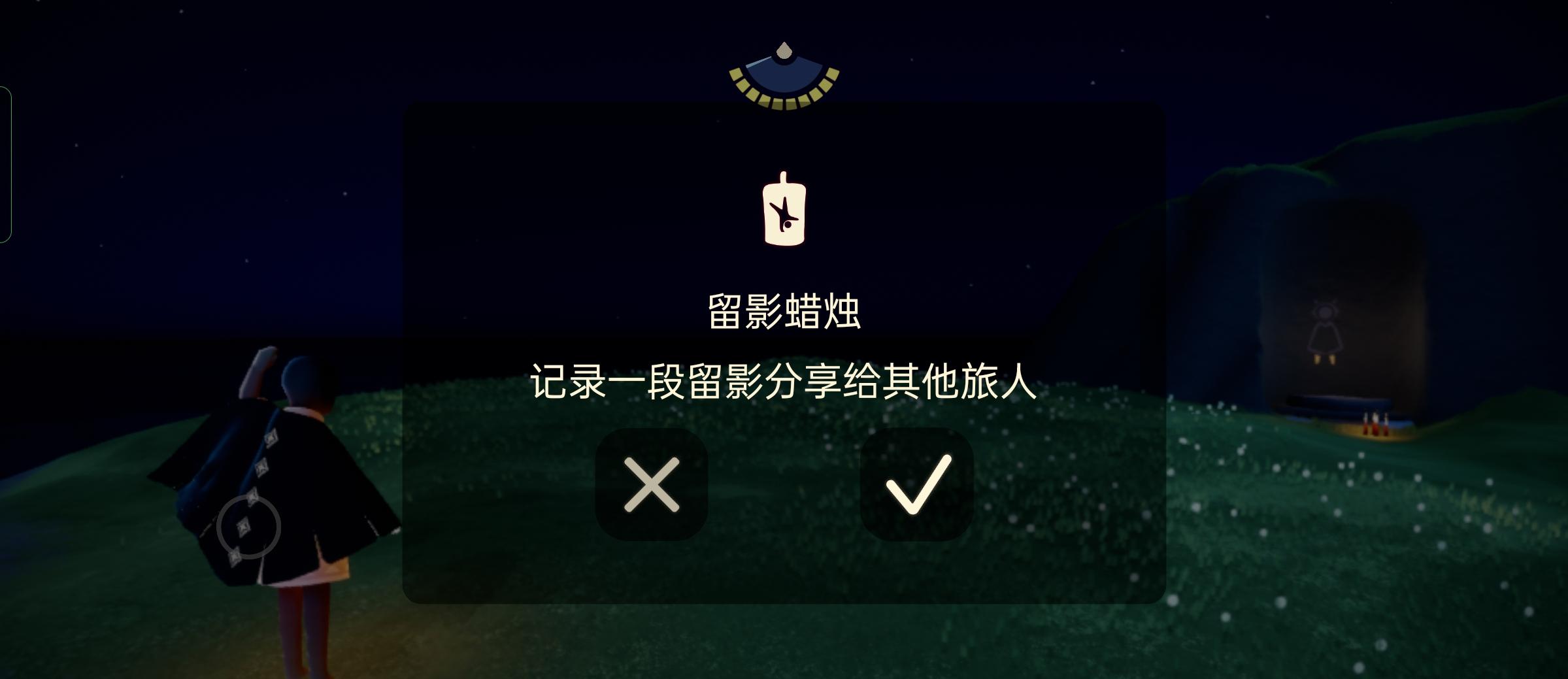Screen dimensions: 1568x679
Task: Confirm recording with the checkmark button
Action: coord(916,484)
